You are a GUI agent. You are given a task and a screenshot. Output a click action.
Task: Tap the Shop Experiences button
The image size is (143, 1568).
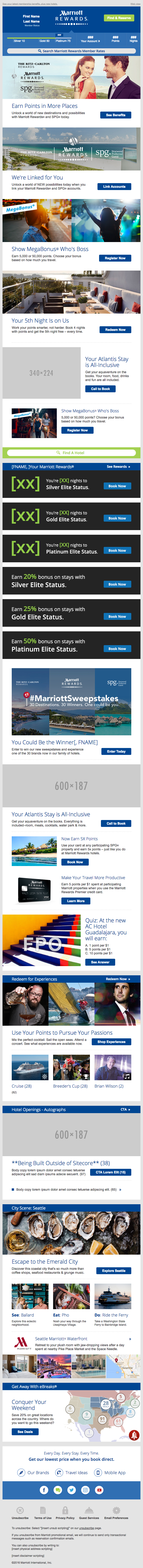pos(111,1042)
